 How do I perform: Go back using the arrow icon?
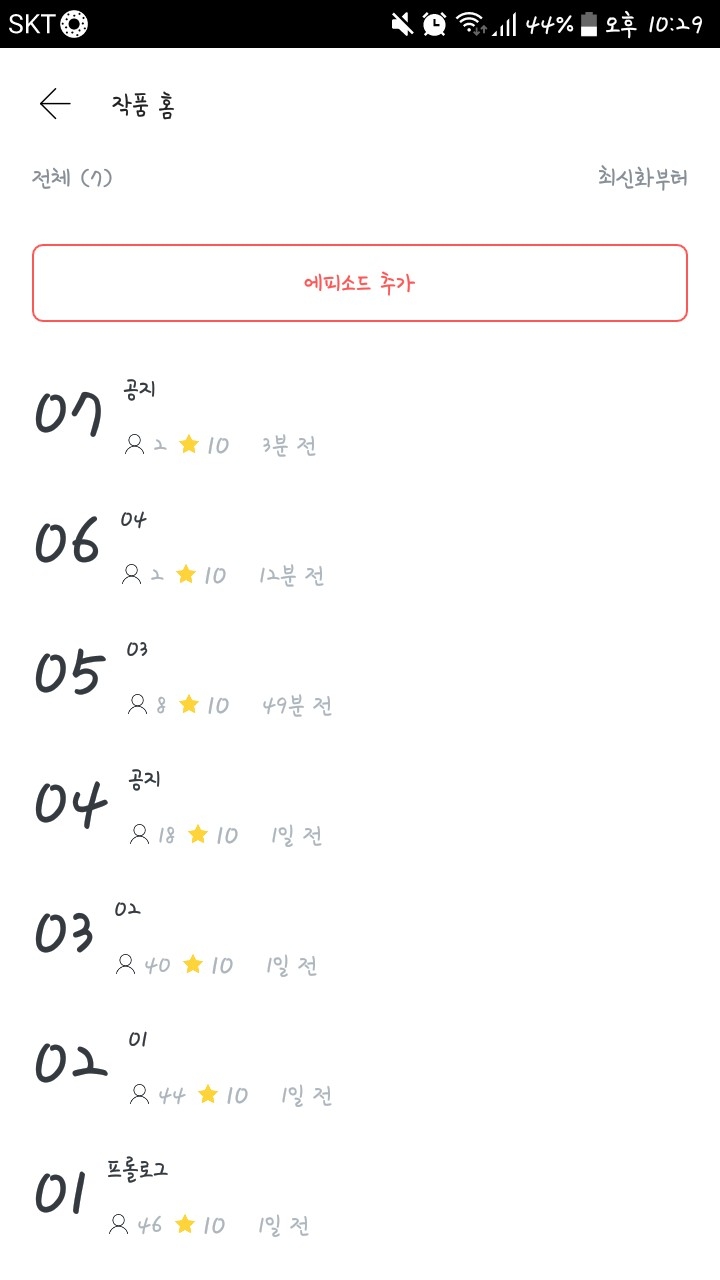coord(55,104)
